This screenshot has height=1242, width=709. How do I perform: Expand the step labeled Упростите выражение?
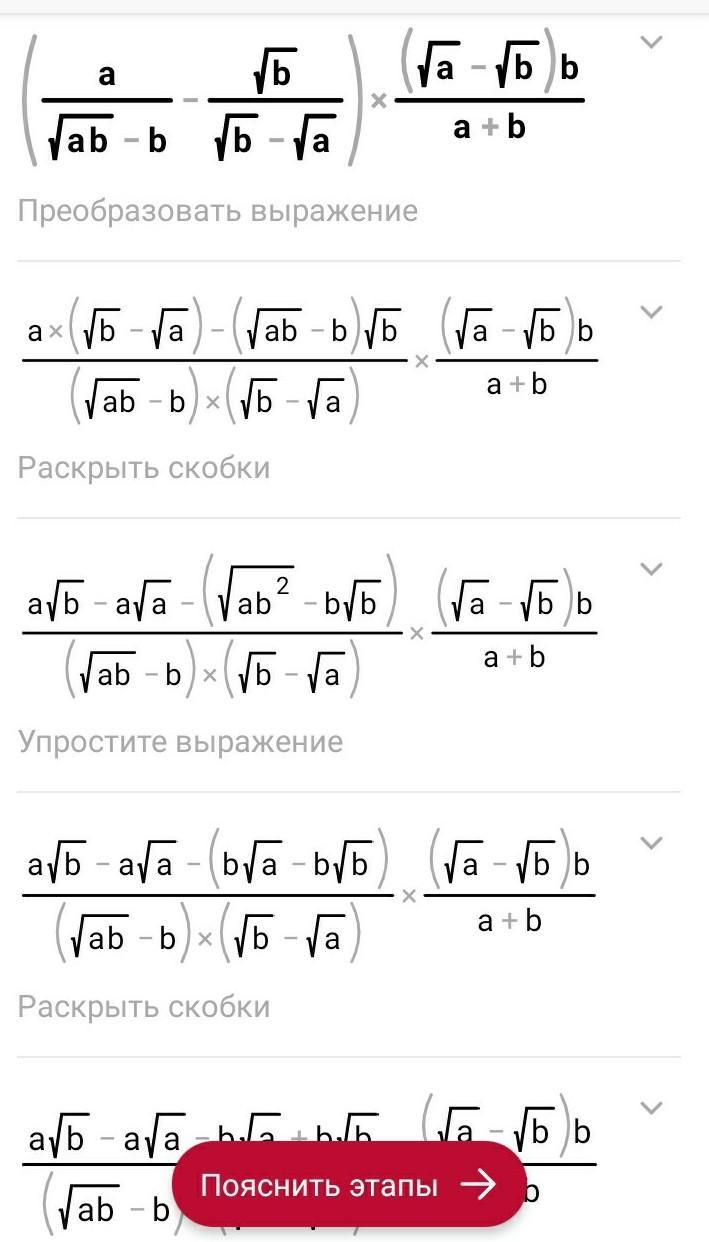[651, 569]
